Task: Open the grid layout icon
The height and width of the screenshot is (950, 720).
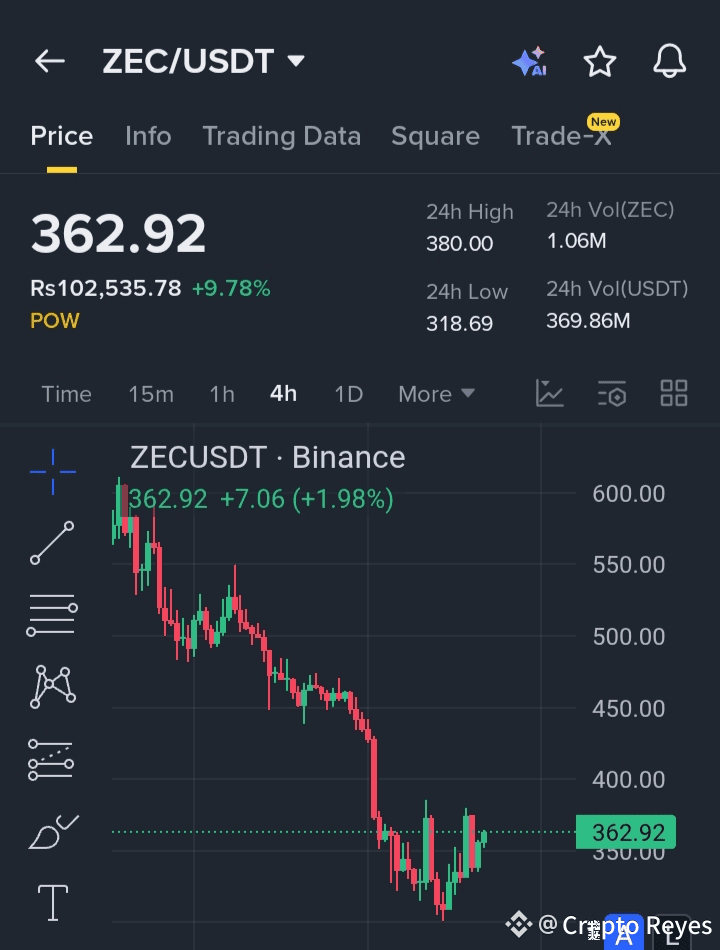Action: (x=674, y=393)
